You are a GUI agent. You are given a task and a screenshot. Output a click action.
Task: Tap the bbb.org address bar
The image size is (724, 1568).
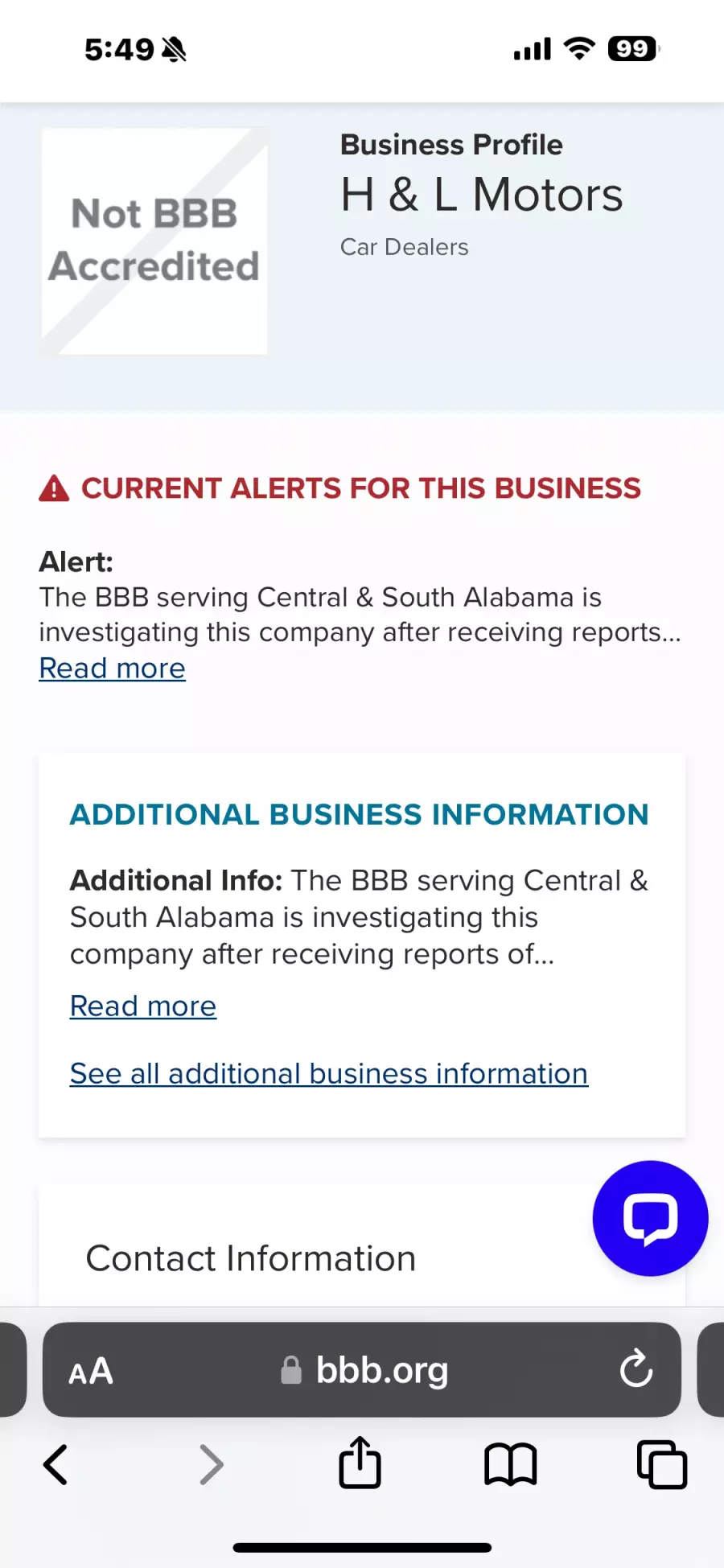pyautogui.click(x=362, y=1369)
